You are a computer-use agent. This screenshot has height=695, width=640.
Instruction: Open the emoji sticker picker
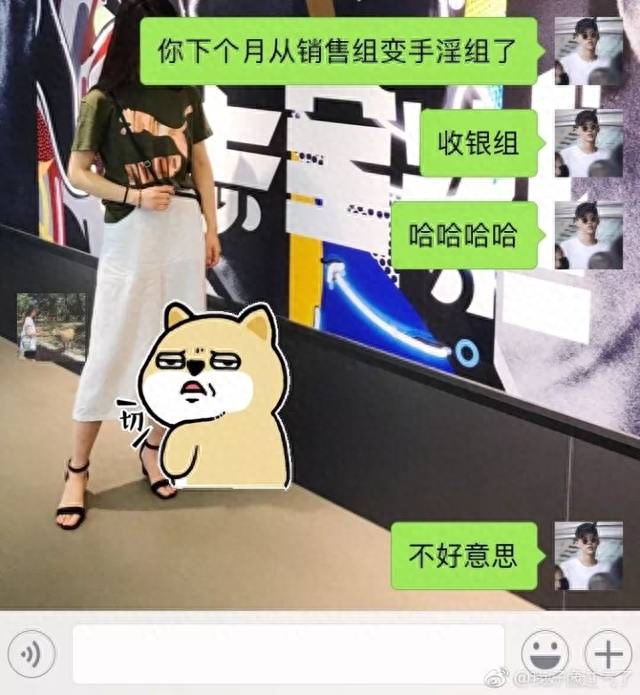[544, 654]
